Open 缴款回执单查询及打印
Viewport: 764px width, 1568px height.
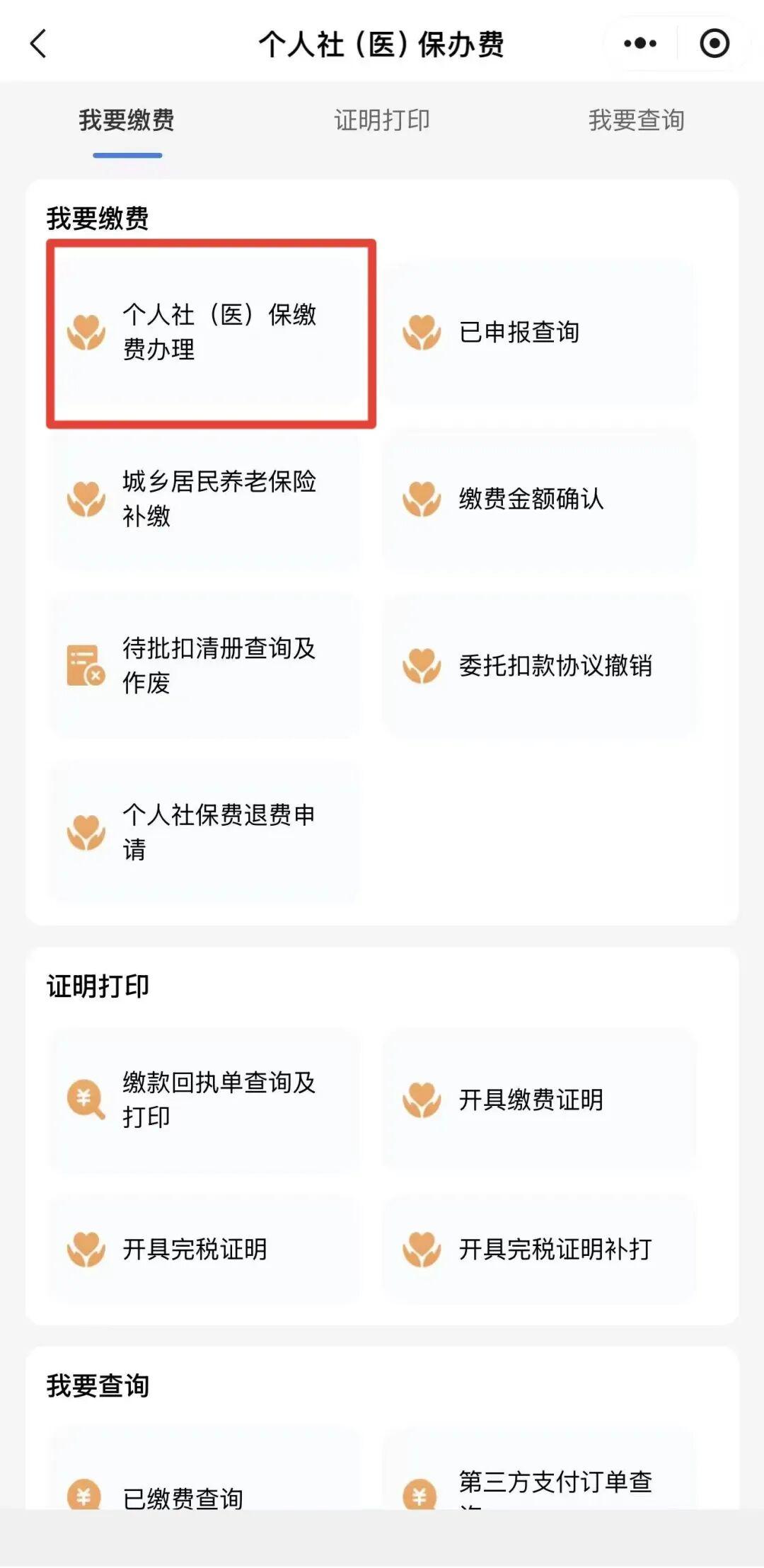(204, 1099)
